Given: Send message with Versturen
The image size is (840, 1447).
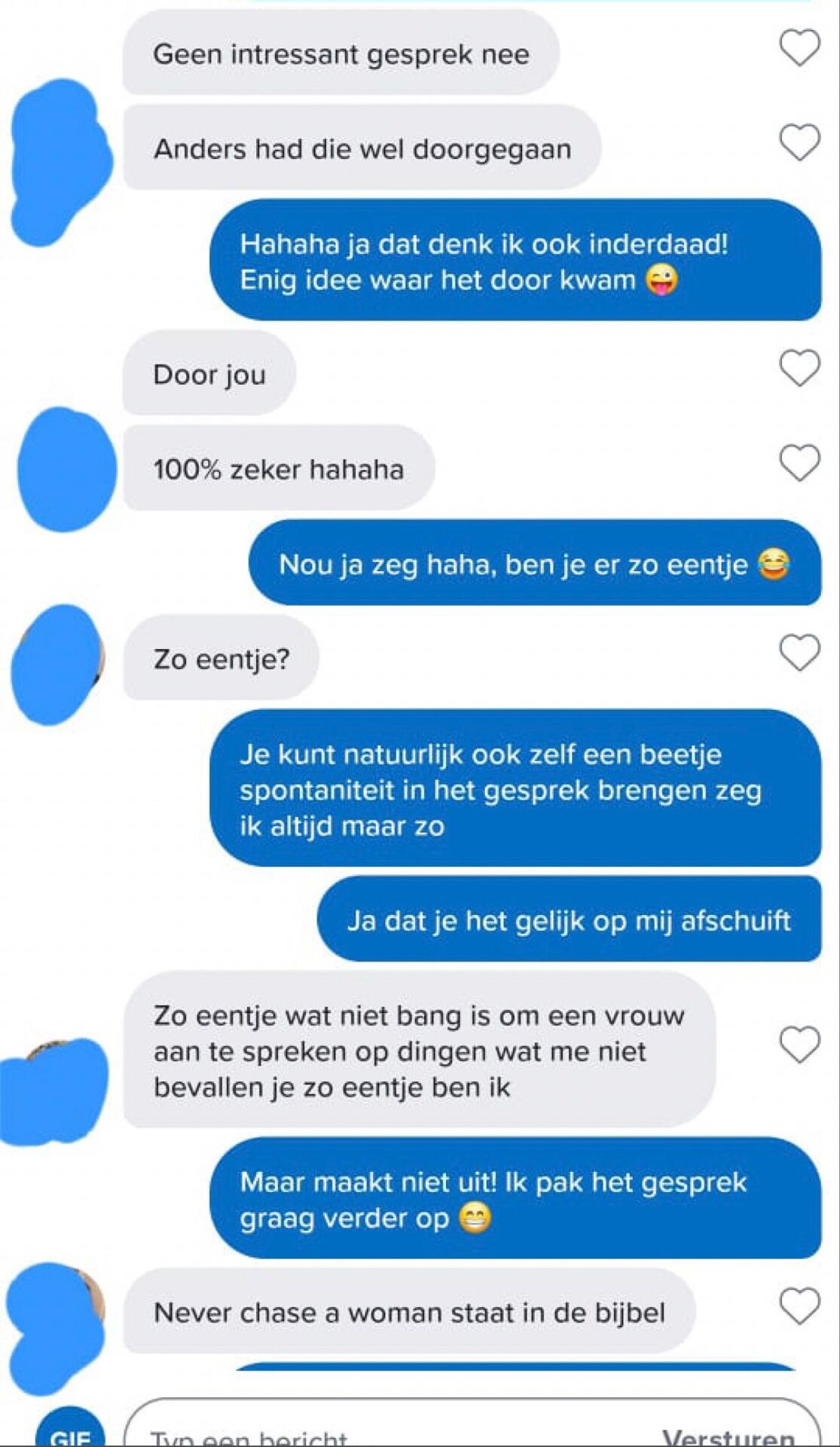Looking at the screenshot, I should pyautogui.click(x=728, y=1433).
